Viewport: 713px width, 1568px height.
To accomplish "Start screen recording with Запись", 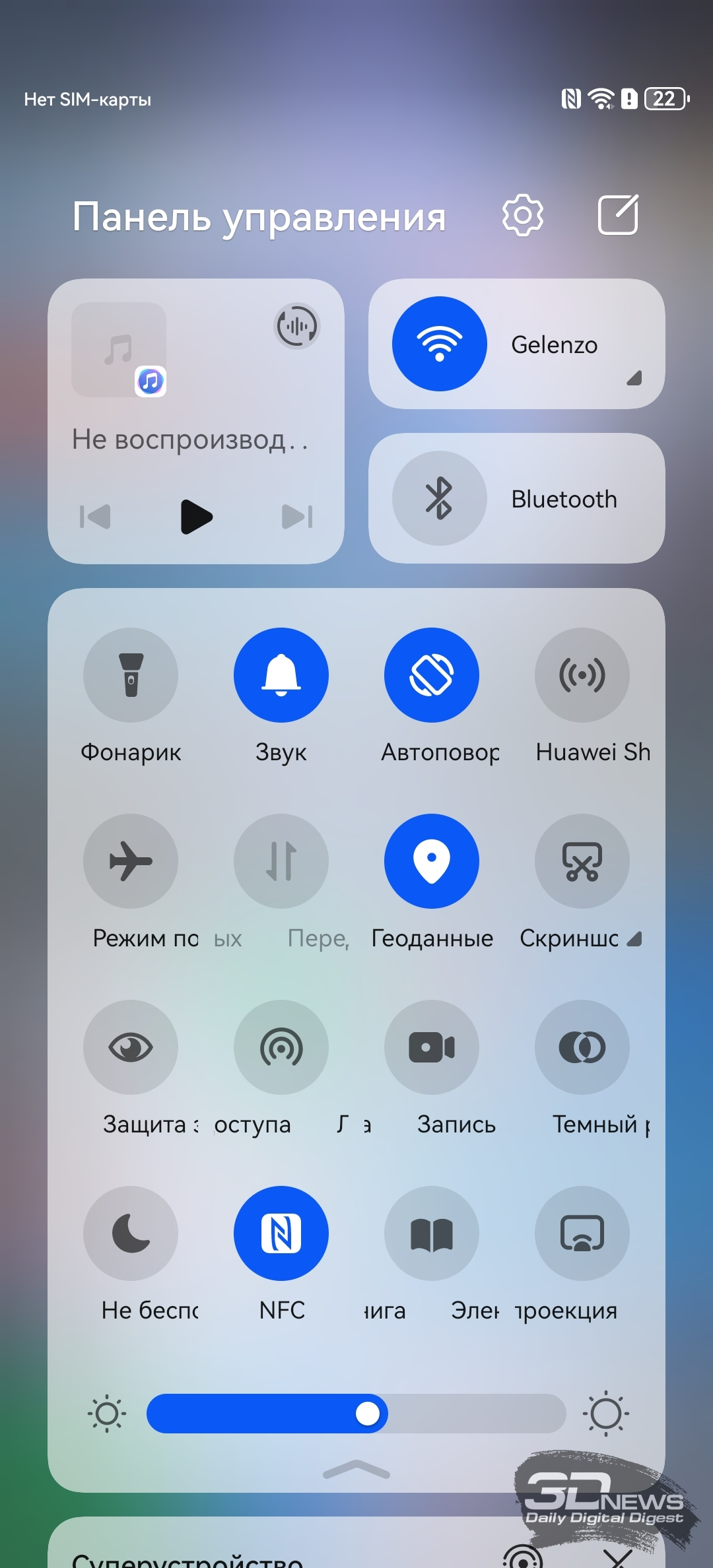I will [432, 1047].
